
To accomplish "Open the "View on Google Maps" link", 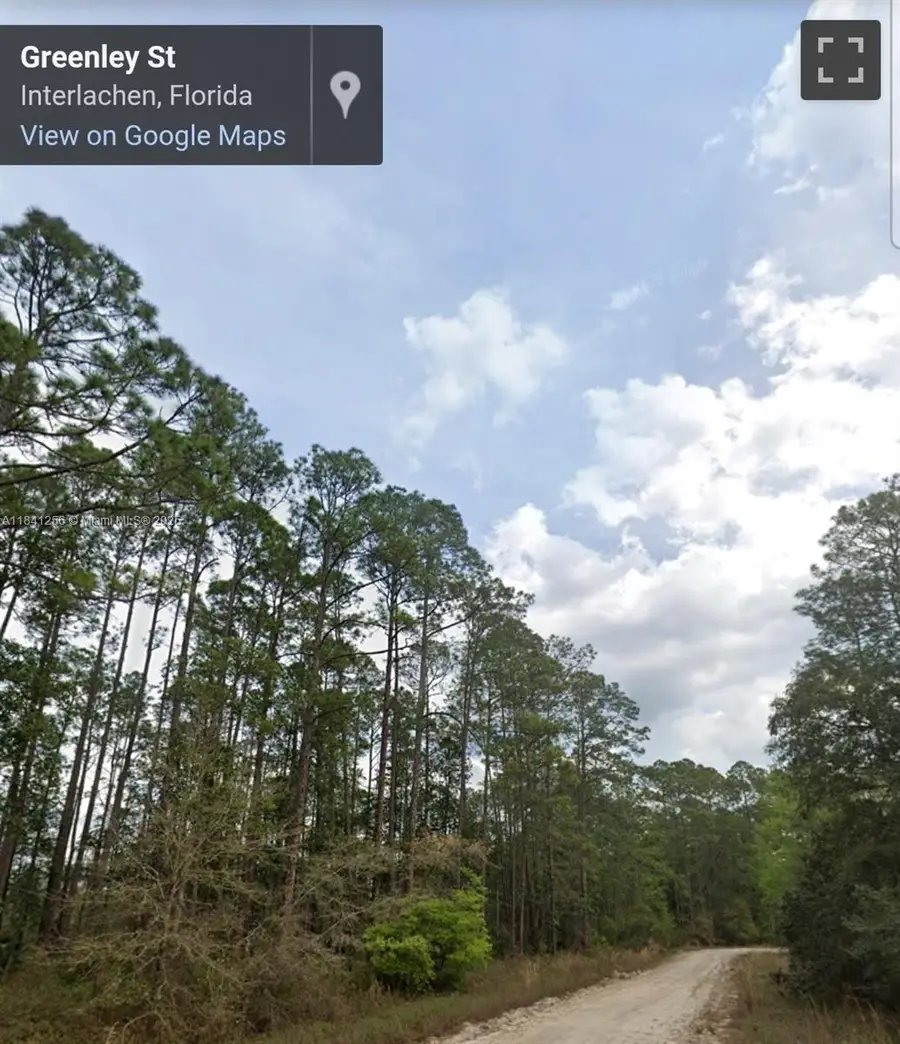I will coord(152,135).
